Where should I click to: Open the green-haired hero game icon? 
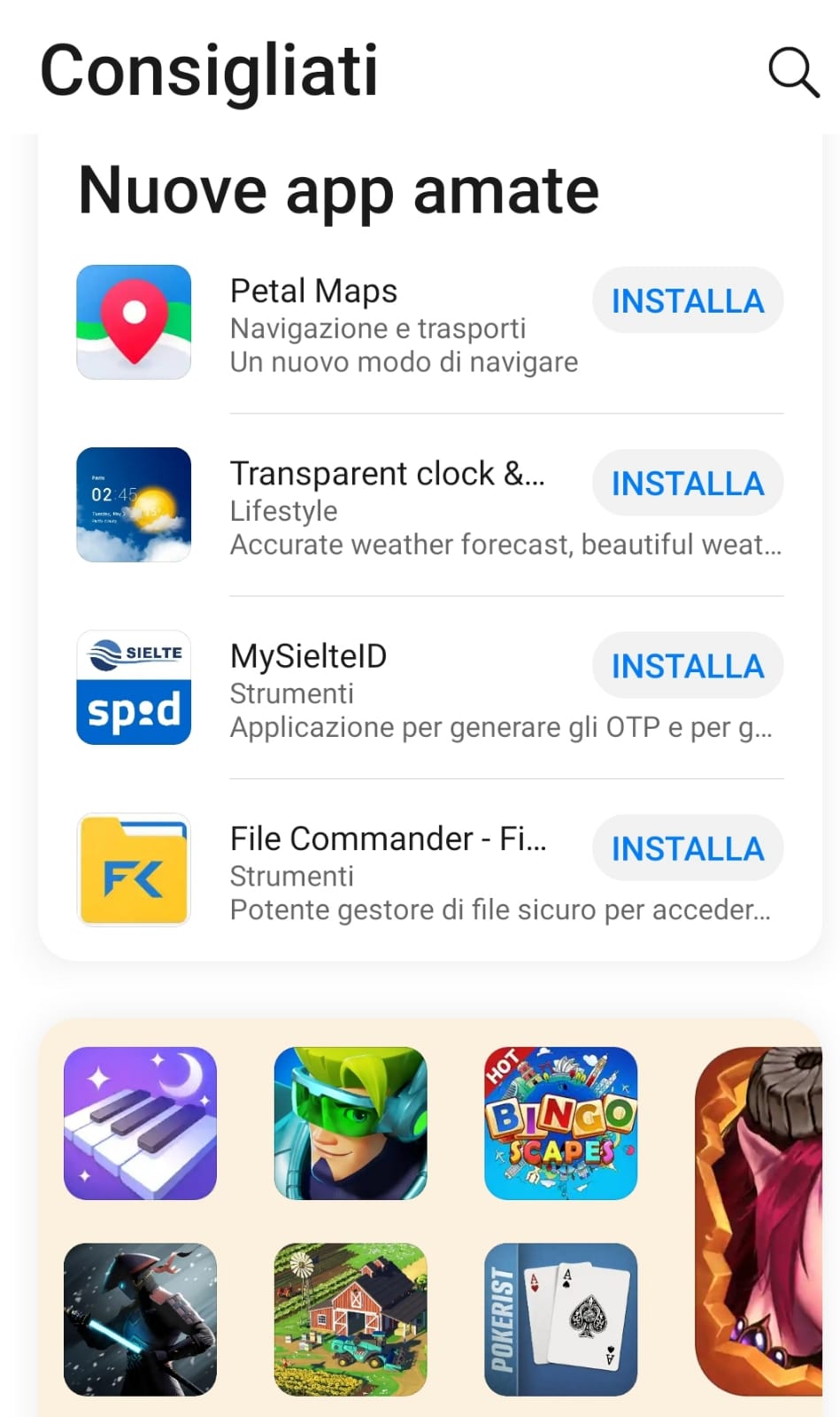pyautogui.click(x=351, y=1123)
